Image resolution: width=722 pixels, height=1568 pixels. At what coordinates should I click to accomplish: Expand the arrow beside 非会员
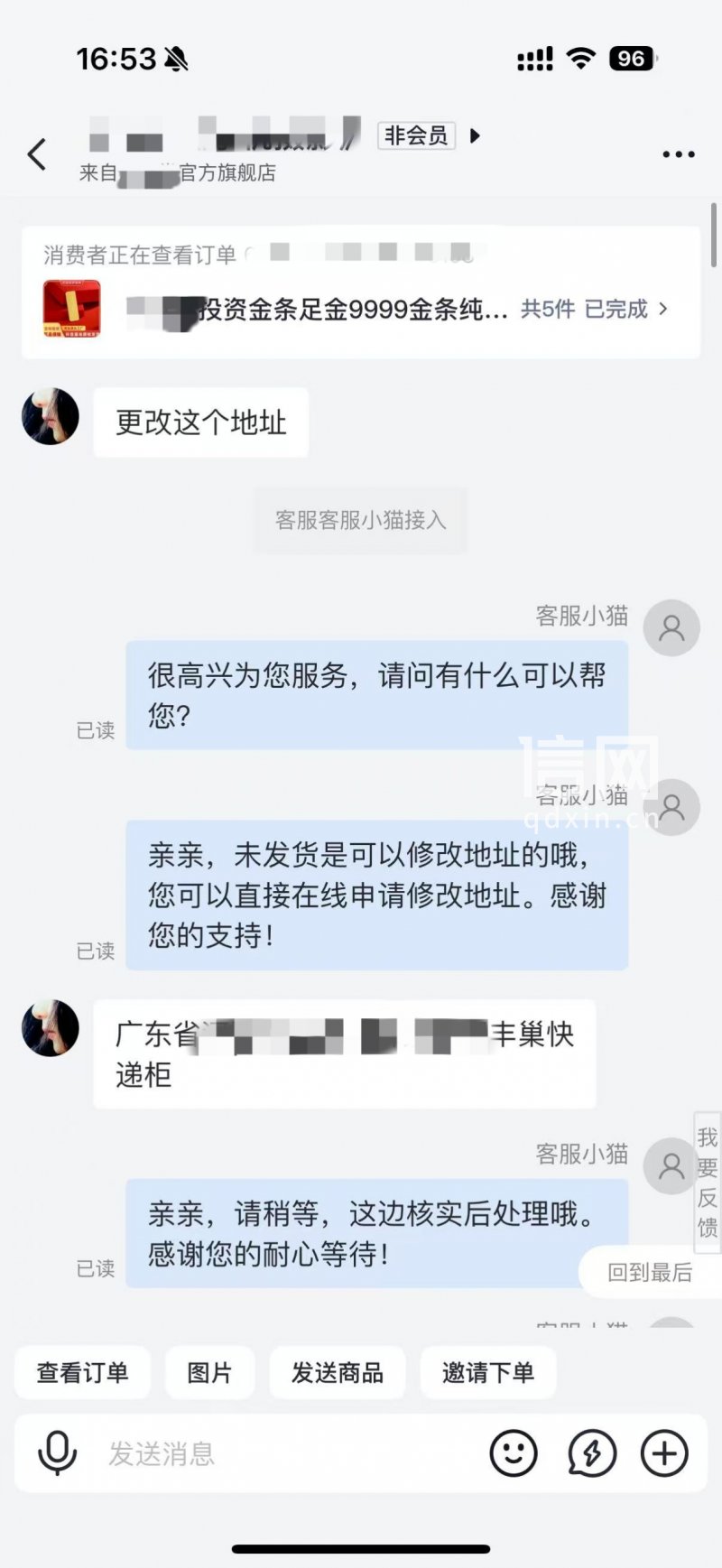tap(476, 136)
